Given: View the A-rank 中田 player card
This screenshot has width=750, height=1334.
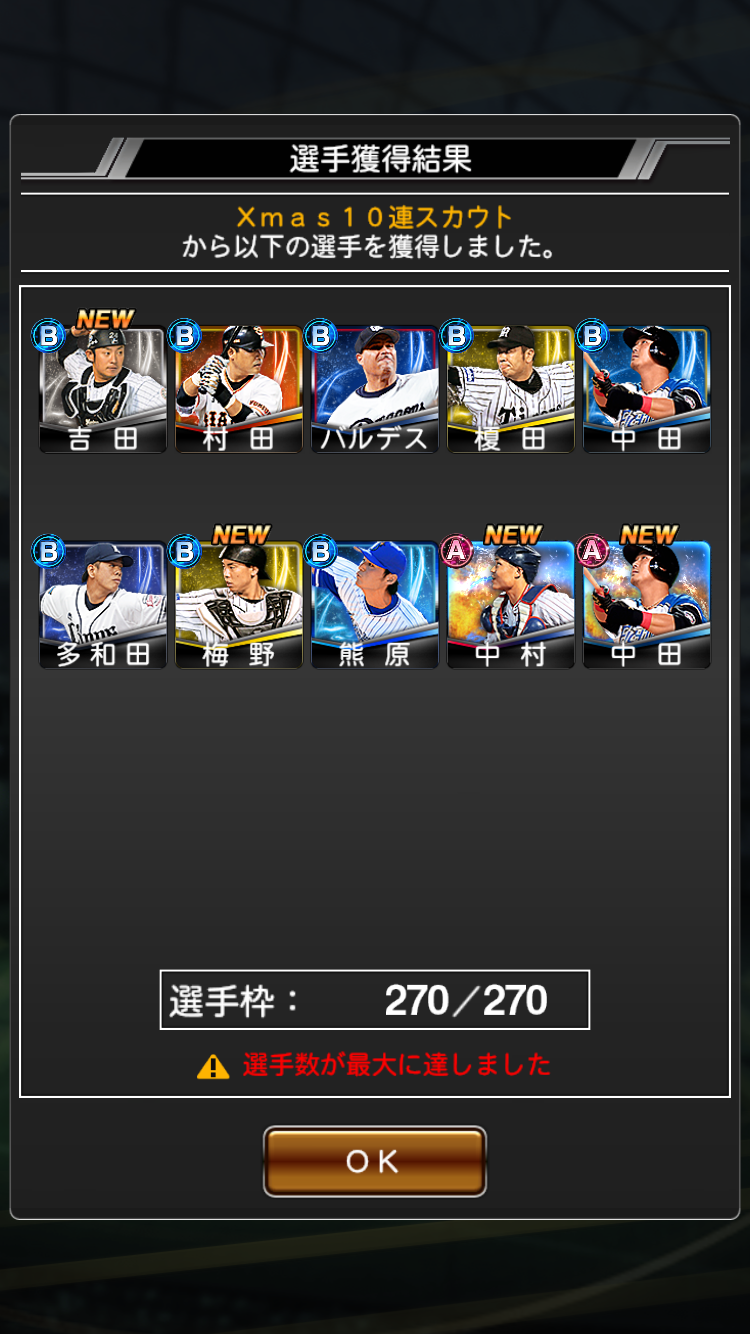Looking at the screenshot, I should coord(647,605).
